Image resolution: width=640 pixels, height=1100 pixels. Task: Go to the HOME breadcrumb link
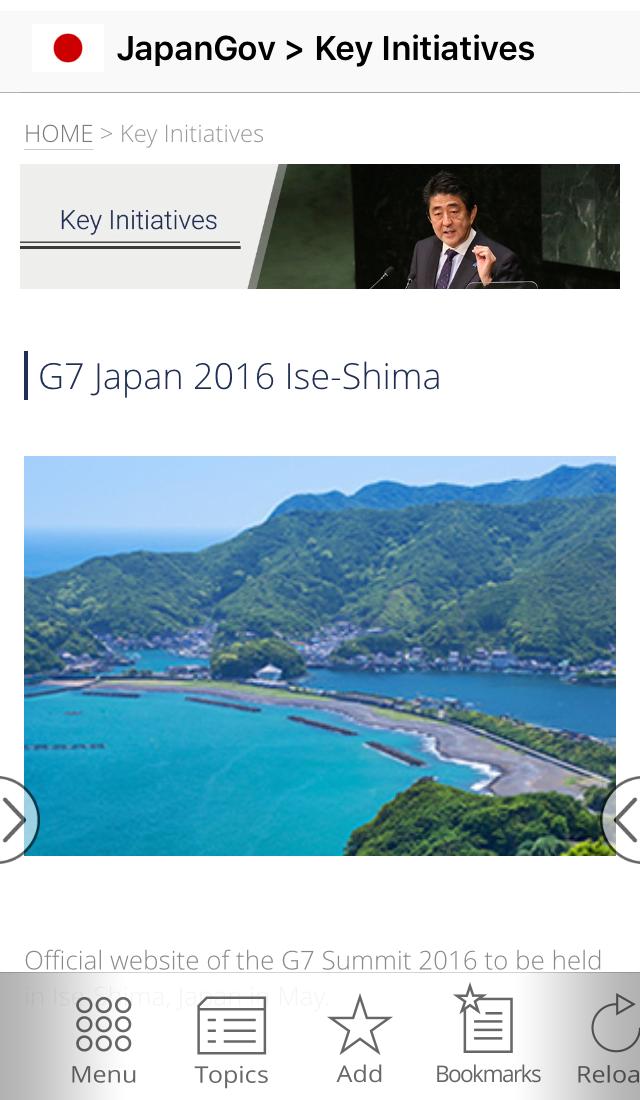[58, 134]
